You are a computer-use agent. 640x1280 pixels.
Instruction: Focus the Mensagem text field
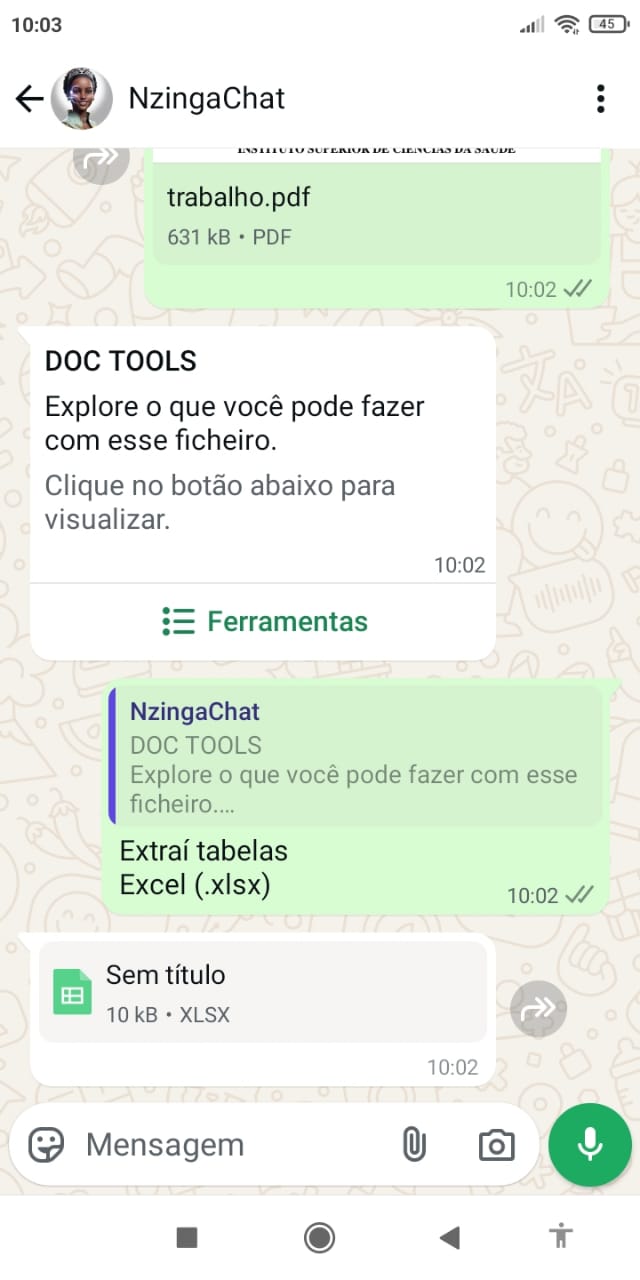[x=230, y=1145]
